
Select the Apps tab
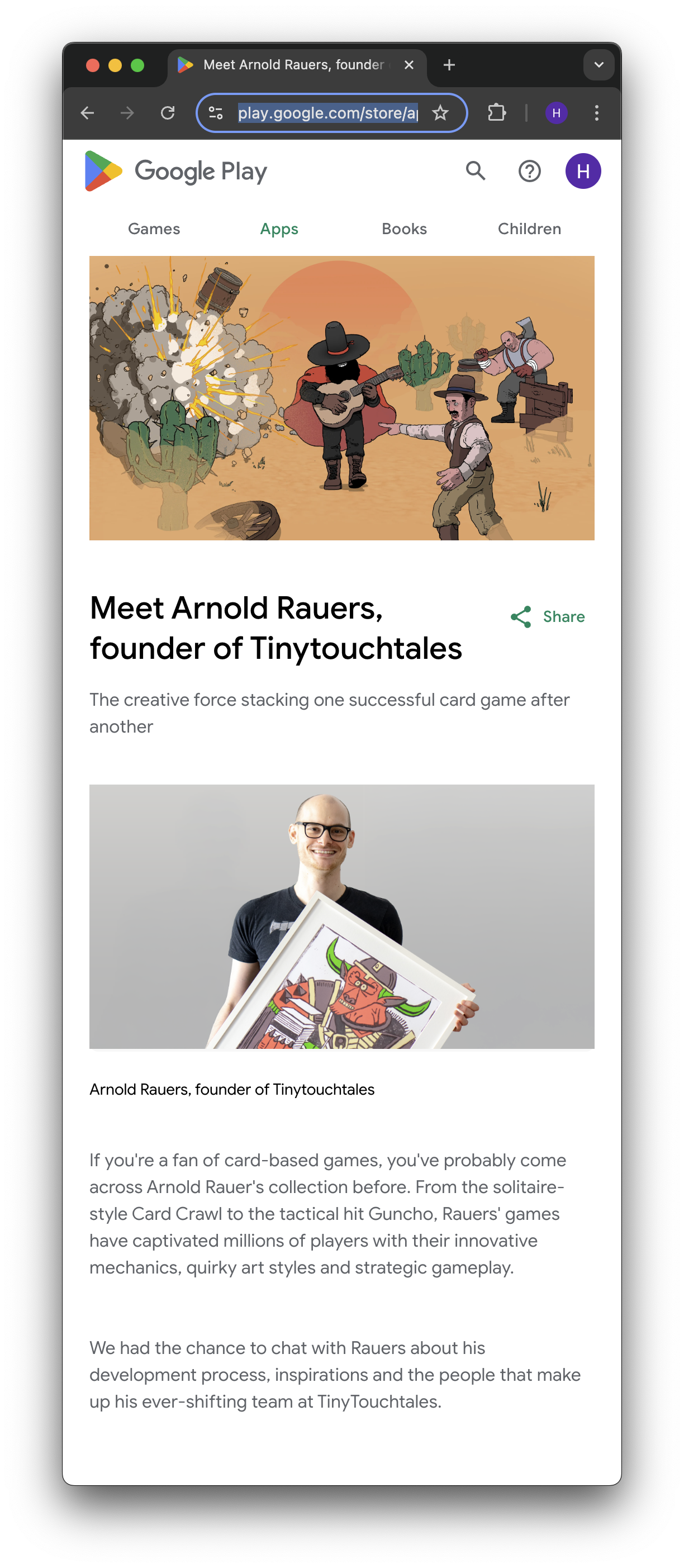click(279, 229)
